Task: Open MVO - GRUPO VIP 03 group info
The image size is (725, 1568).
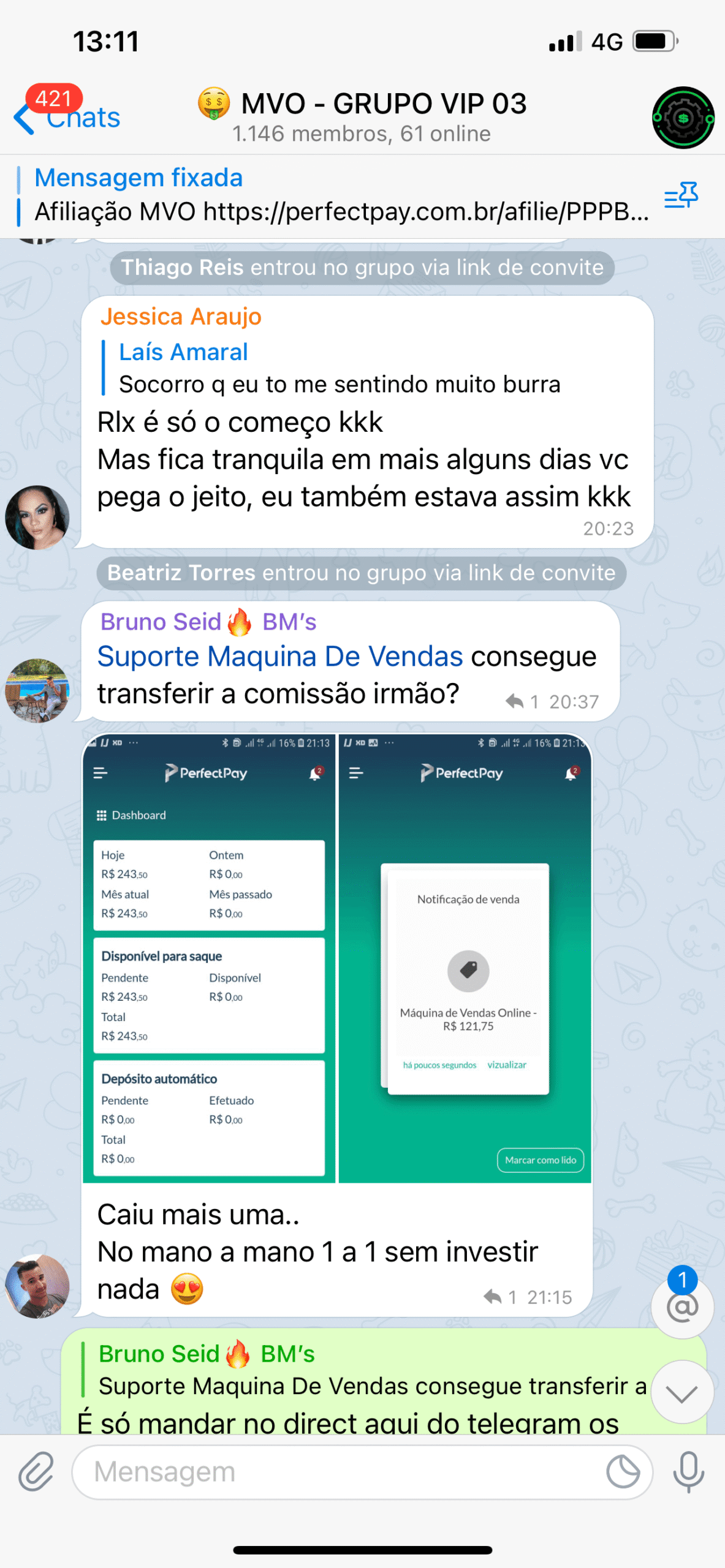Action: tap(362, 116)
